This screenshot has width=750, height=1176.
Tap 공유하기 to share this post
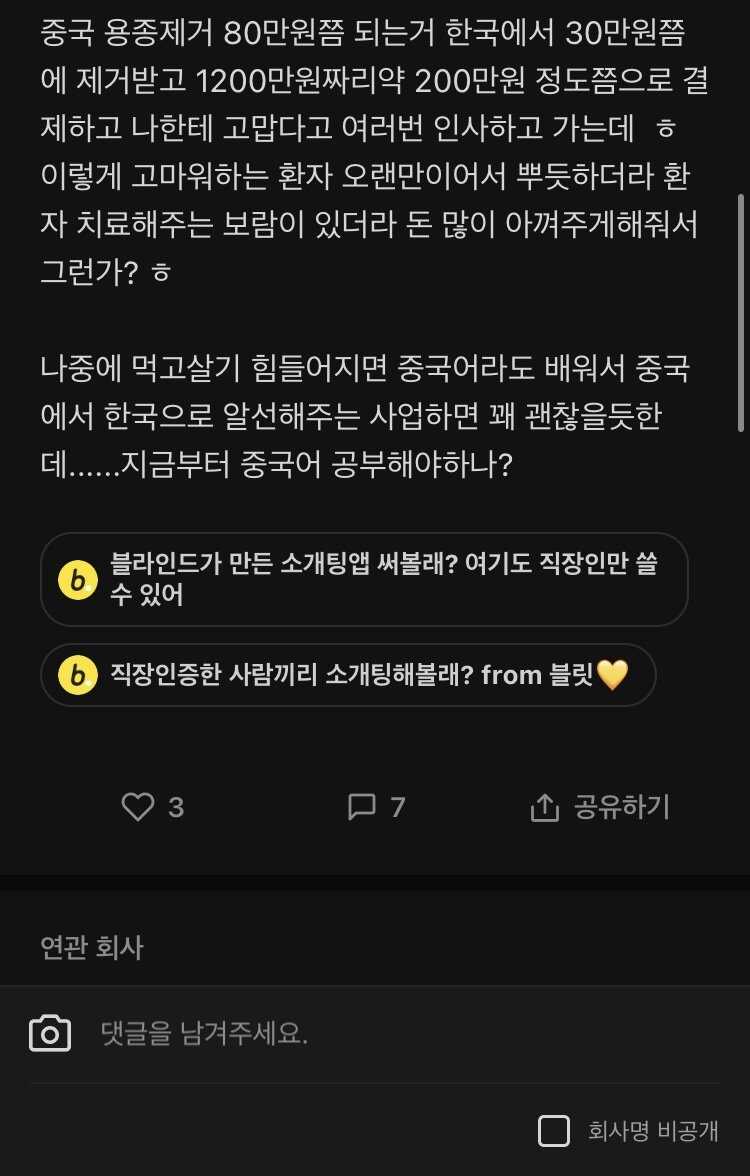600,808
